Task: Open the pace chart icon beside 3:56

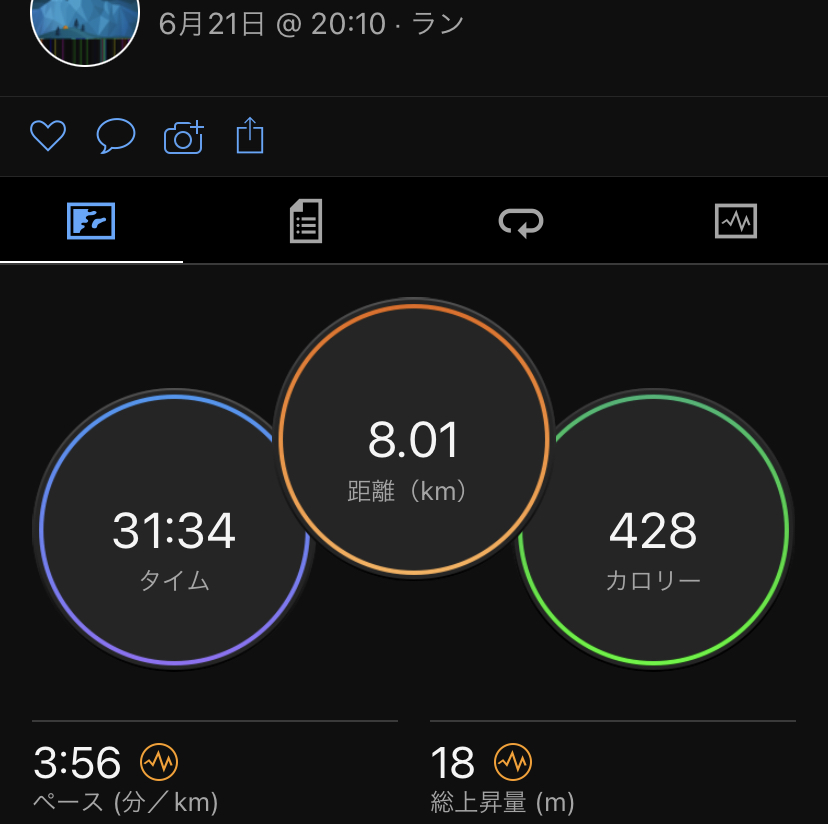Action: coord(159,763)
